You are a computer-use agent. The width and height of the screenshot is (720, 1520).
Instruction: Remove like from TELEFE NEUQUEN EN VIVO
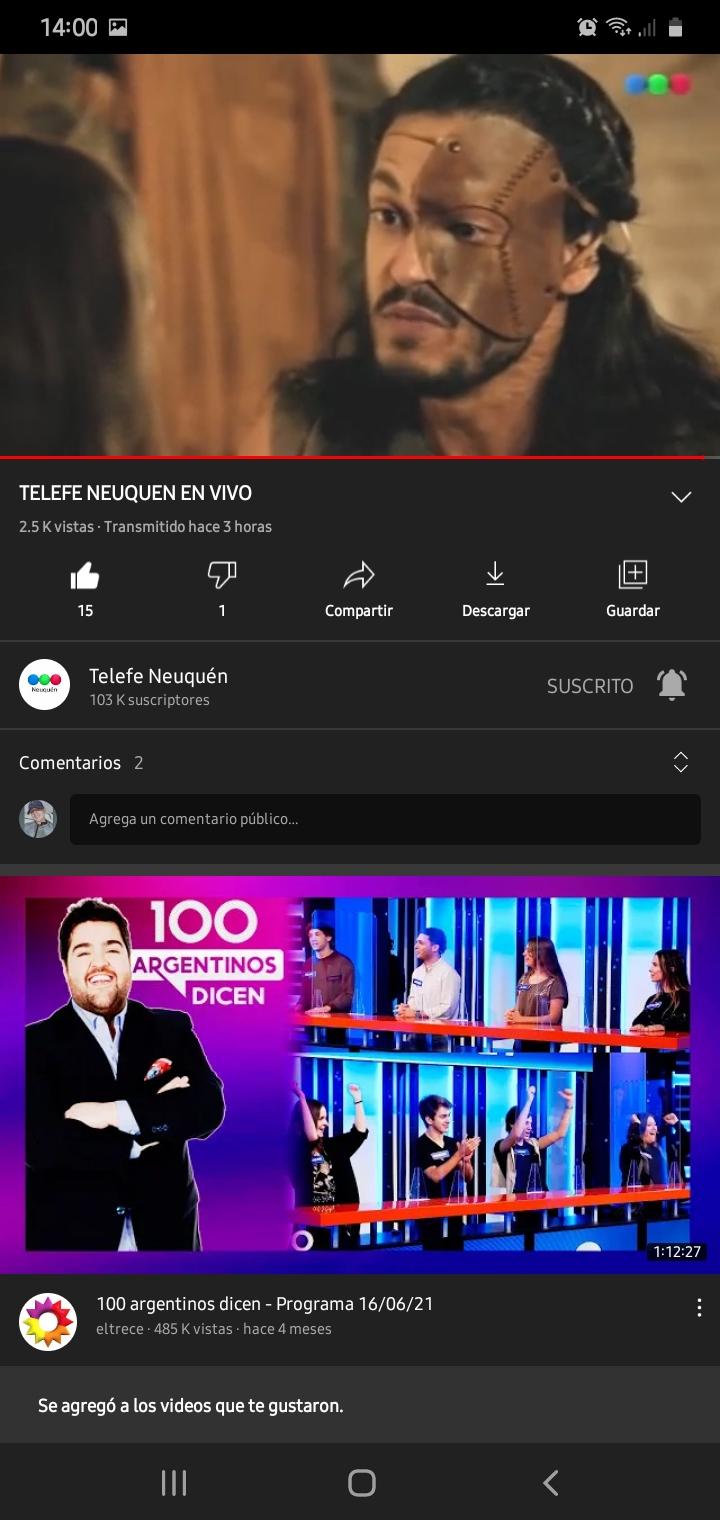click(85, 586)
